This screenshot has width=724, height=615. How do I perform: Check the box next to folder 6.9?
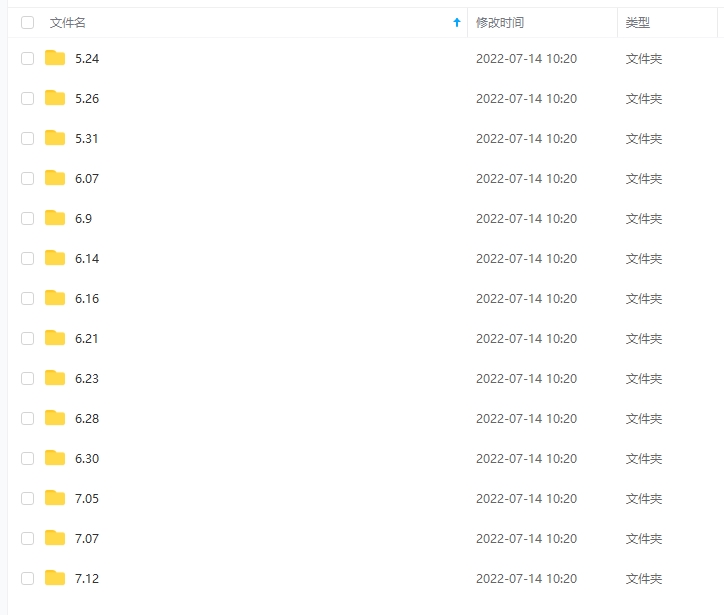27,219
